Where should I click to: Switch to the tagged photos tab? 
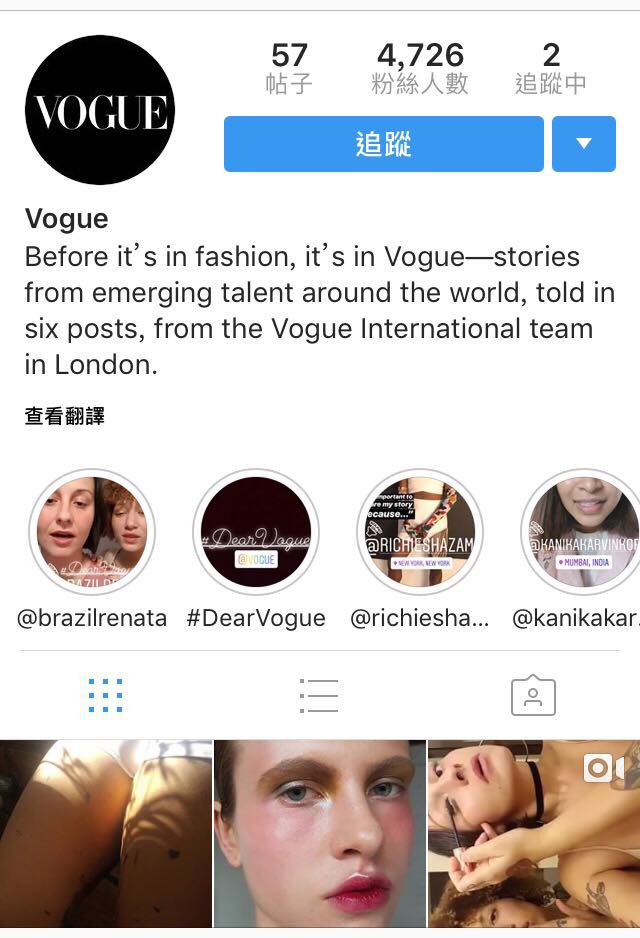pos(533,695)
